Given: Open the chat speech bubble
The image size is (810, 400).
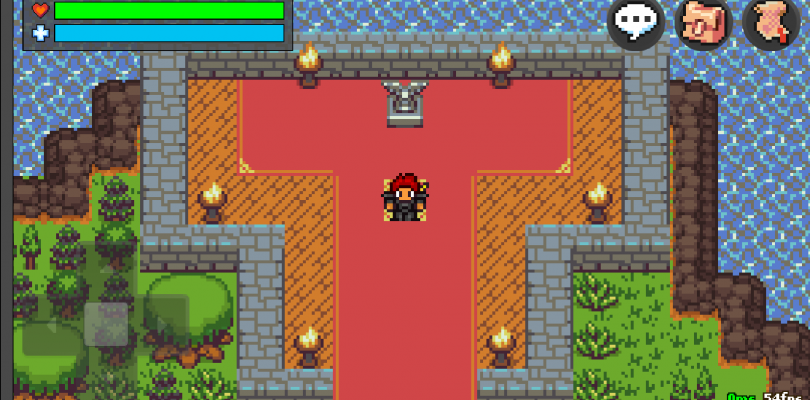Looking at the screenshot, I should tap(636, 22).
